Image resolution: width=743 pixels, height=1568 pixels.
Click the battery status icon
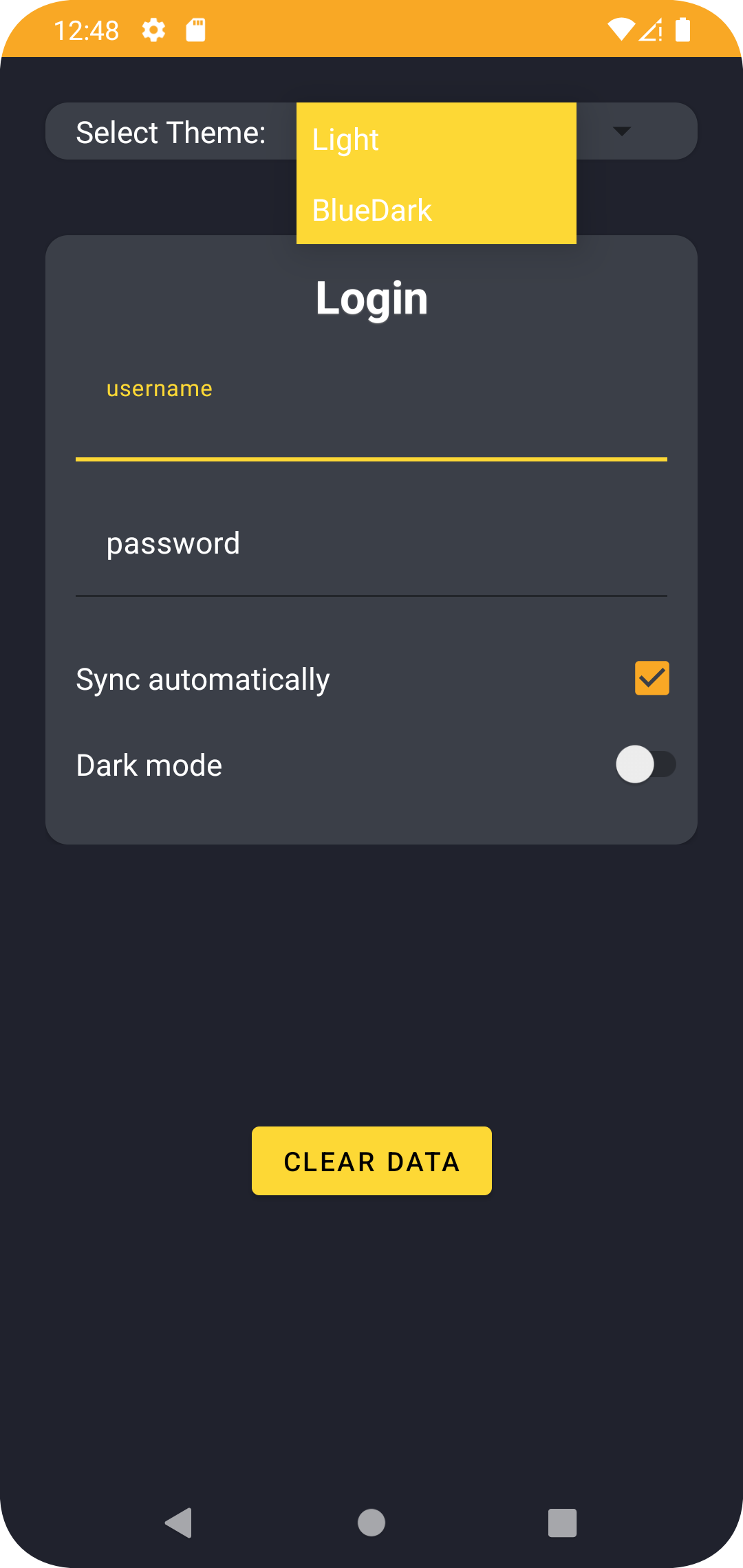683,29
